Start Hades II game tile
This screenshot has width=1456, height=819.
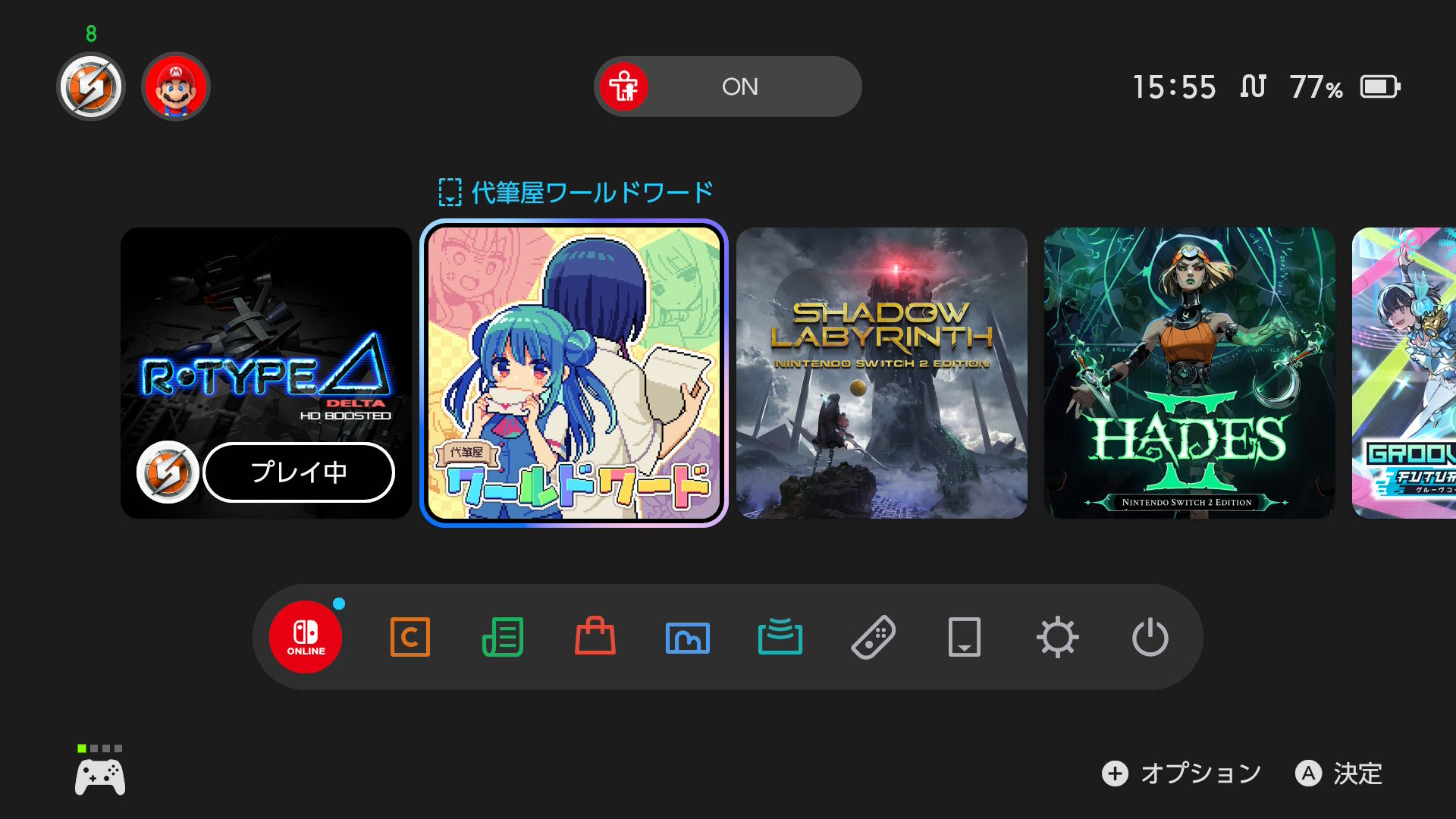[x=1189, y=372]
